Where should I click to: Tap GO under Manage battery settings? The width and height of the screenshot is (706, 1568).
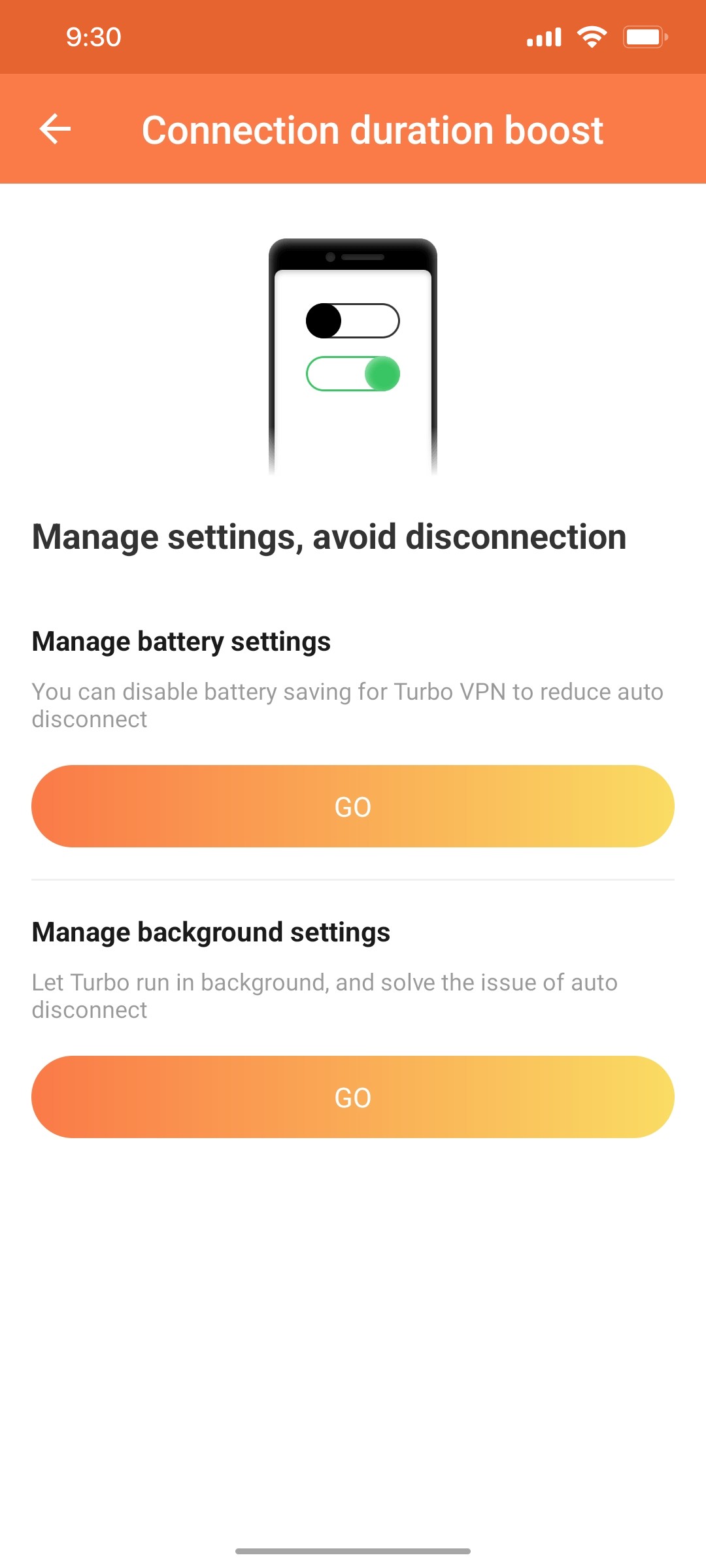(353, 806)
